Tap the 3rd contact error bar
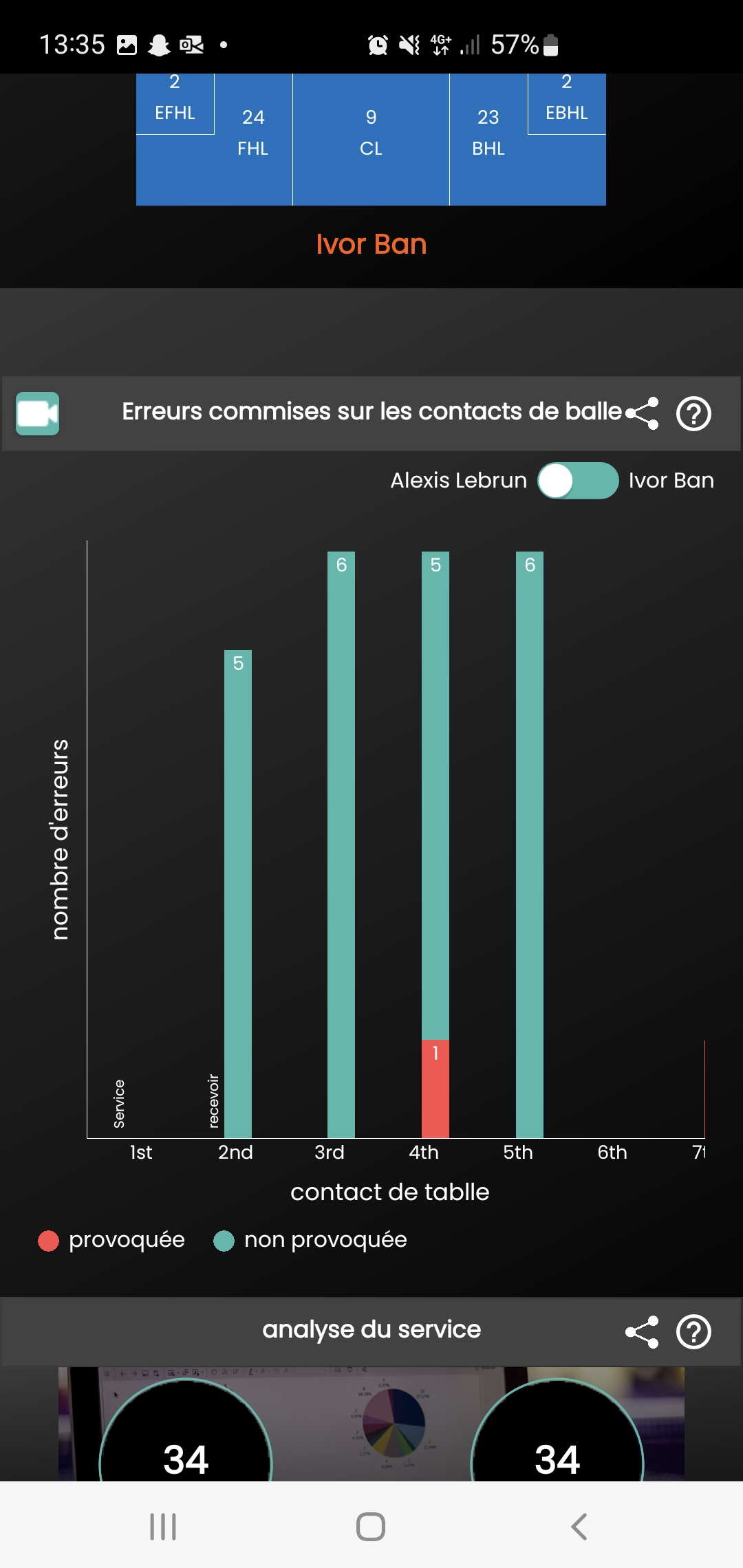 pyautogui.click(x=341, y=845)
